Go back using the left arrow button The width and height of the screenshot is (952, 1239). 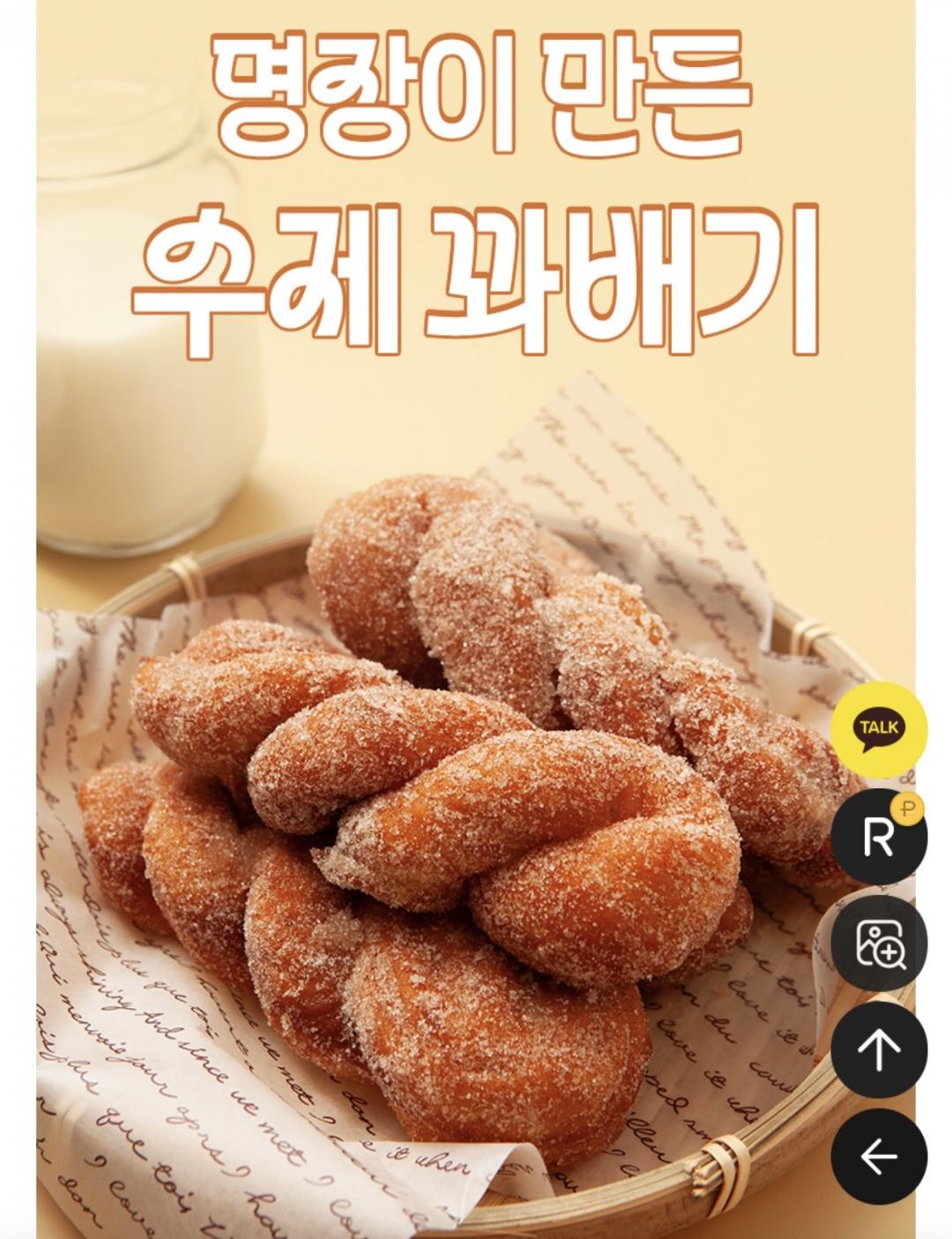[878, 1156]
